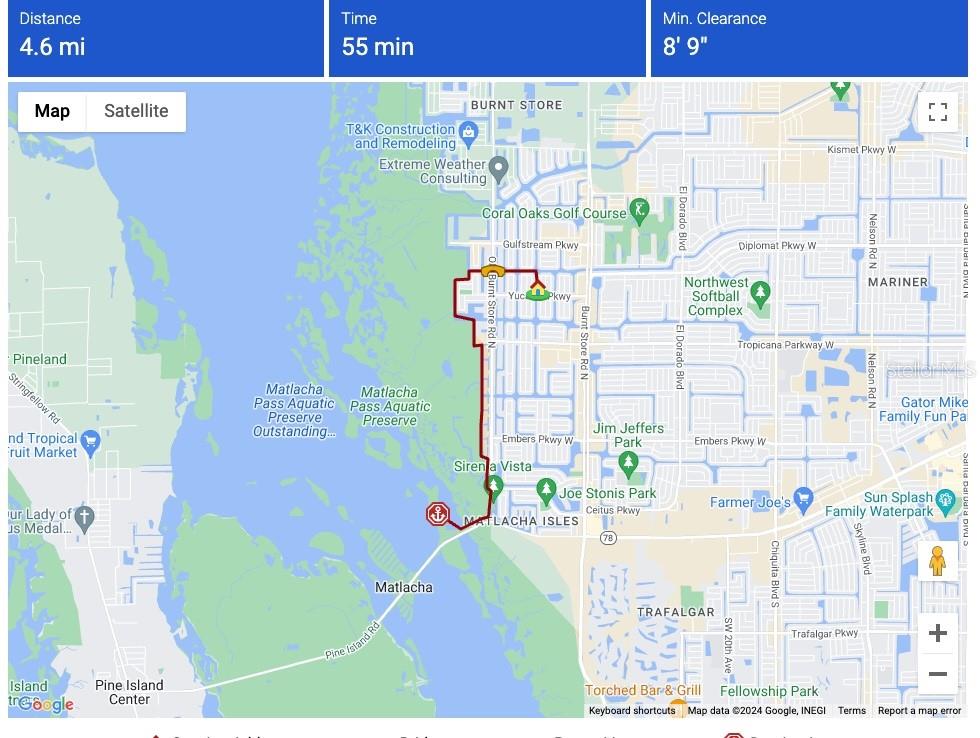Viewport: 980px width, 738px height.
Task: Open Jim Jeffers Park marker
Action: [628, 462]
